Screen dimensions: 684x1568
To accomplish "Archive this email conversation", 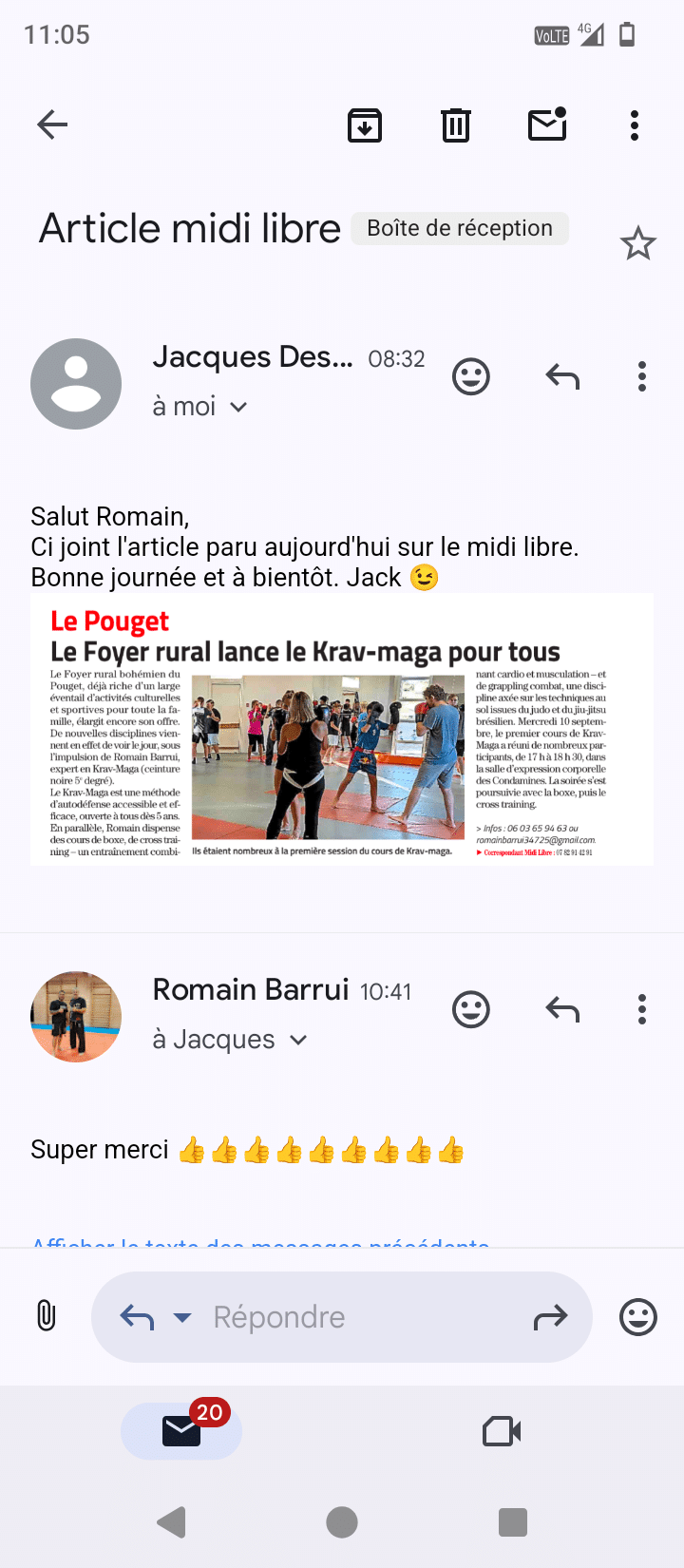I will 365,124.
